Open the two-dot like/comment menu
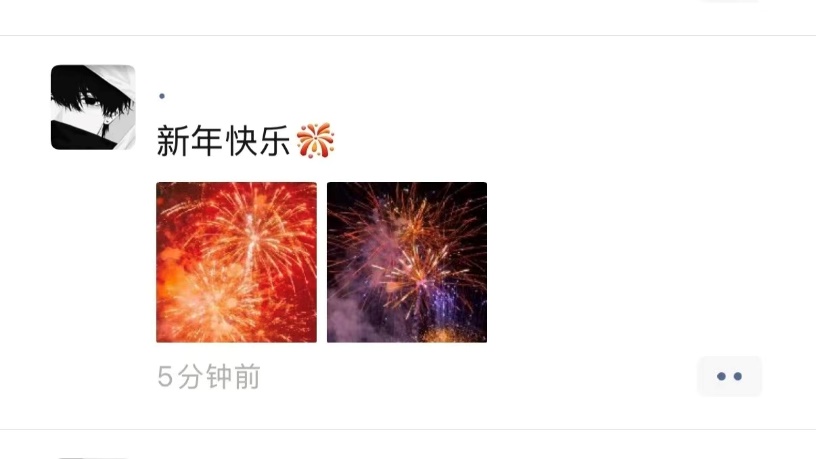 pos(729,376)
